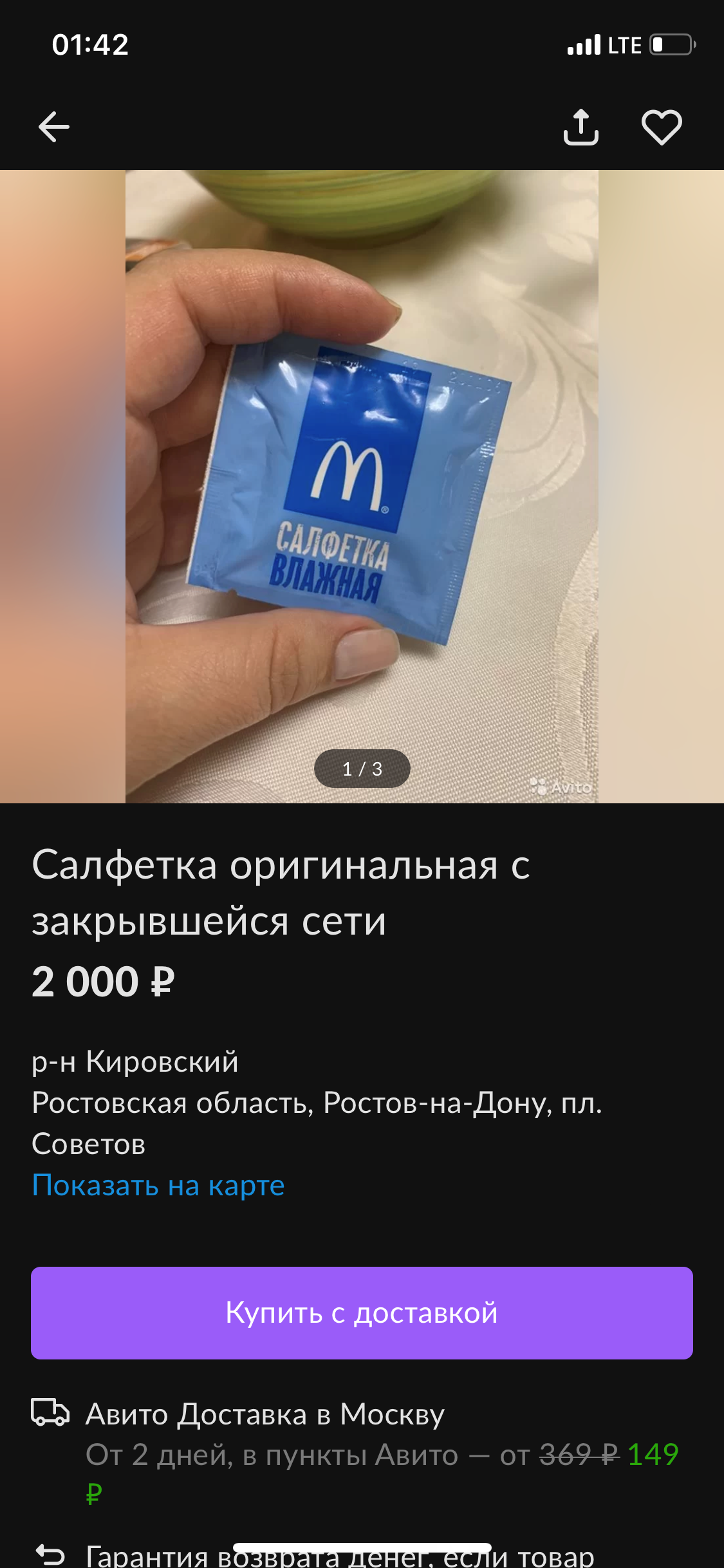Open the wet wipe photo fullscreen

tap(362, 486)
